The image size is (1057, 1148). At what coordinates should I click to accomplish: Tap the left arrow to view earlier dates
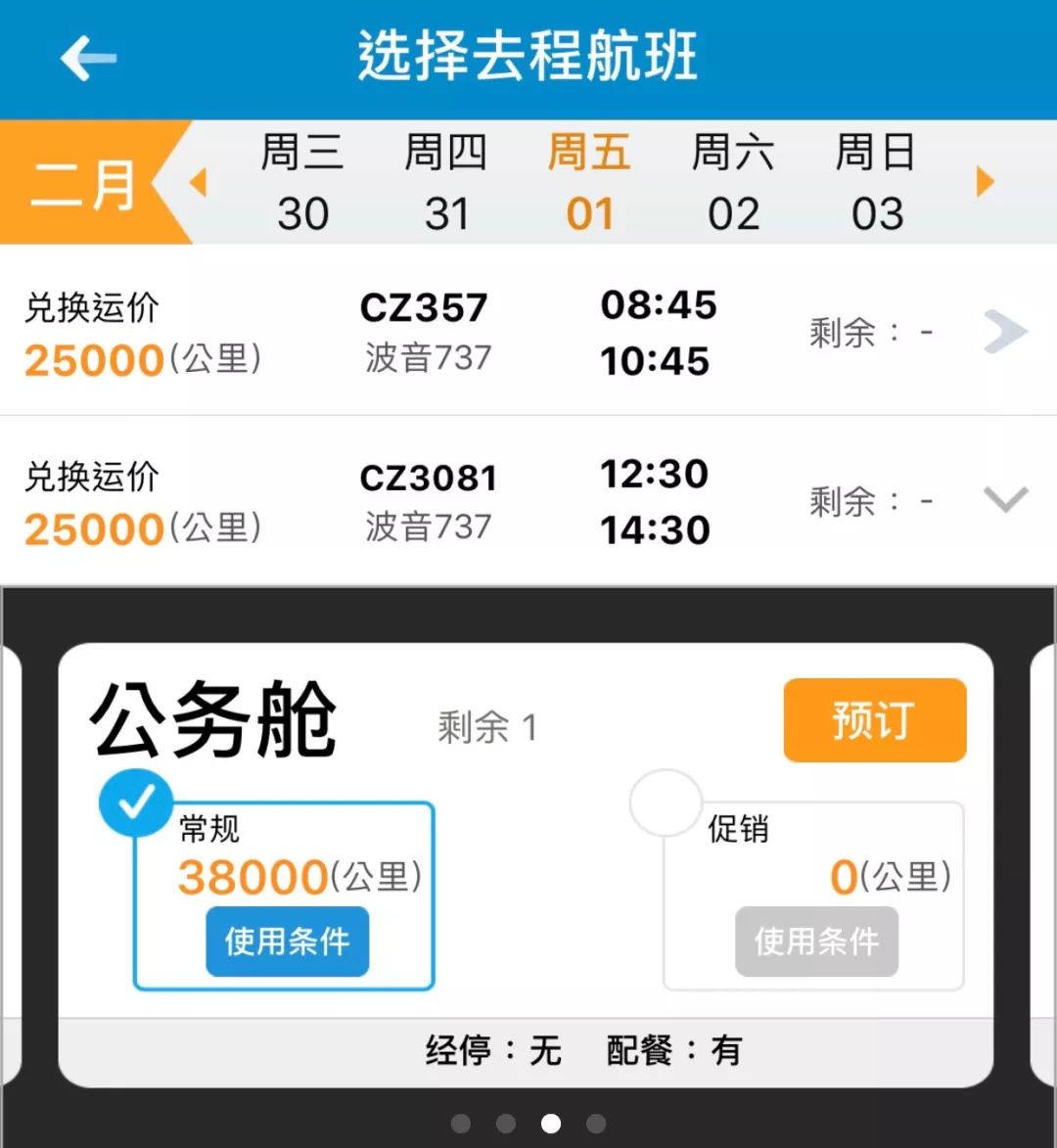point(199,182)
